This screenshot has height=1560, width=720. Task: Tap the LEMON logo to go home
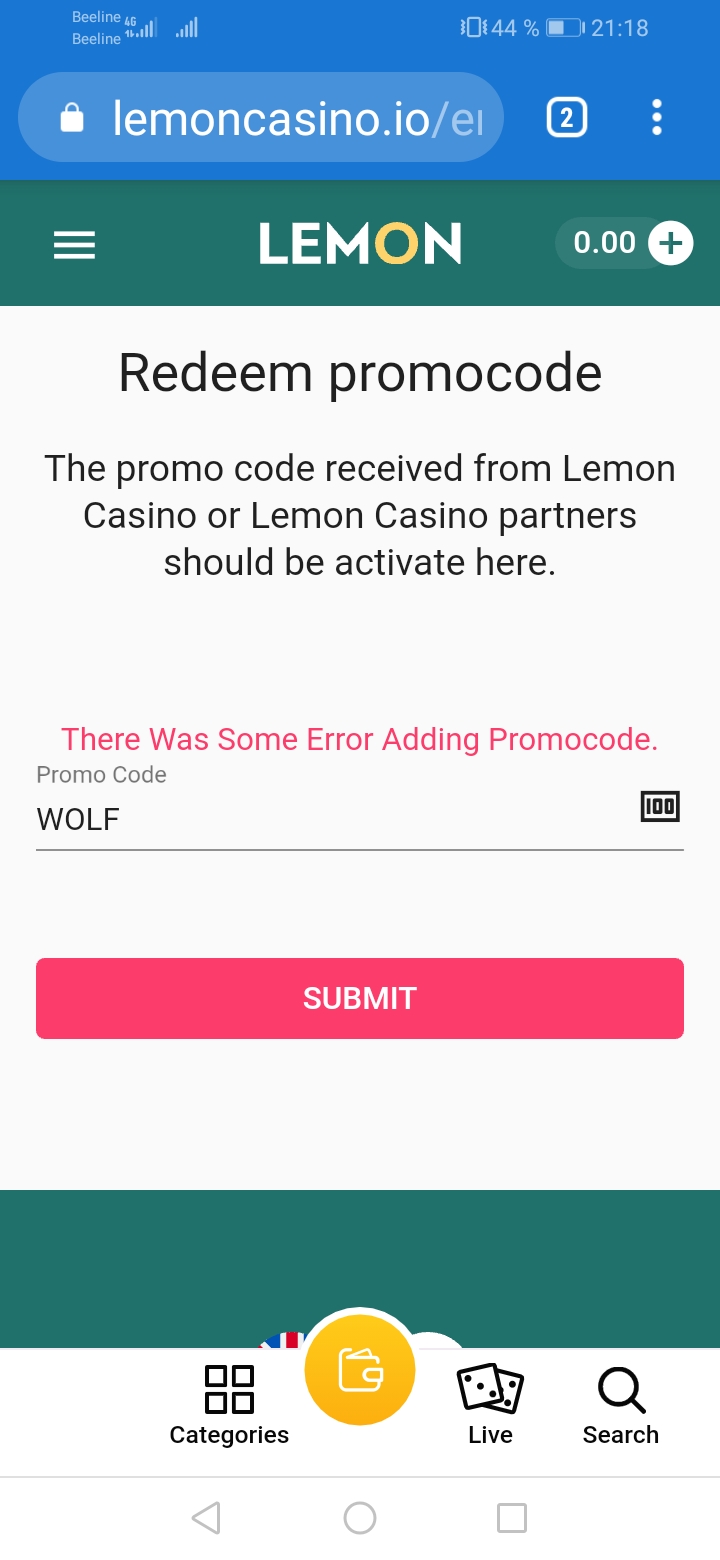point(360,244)
